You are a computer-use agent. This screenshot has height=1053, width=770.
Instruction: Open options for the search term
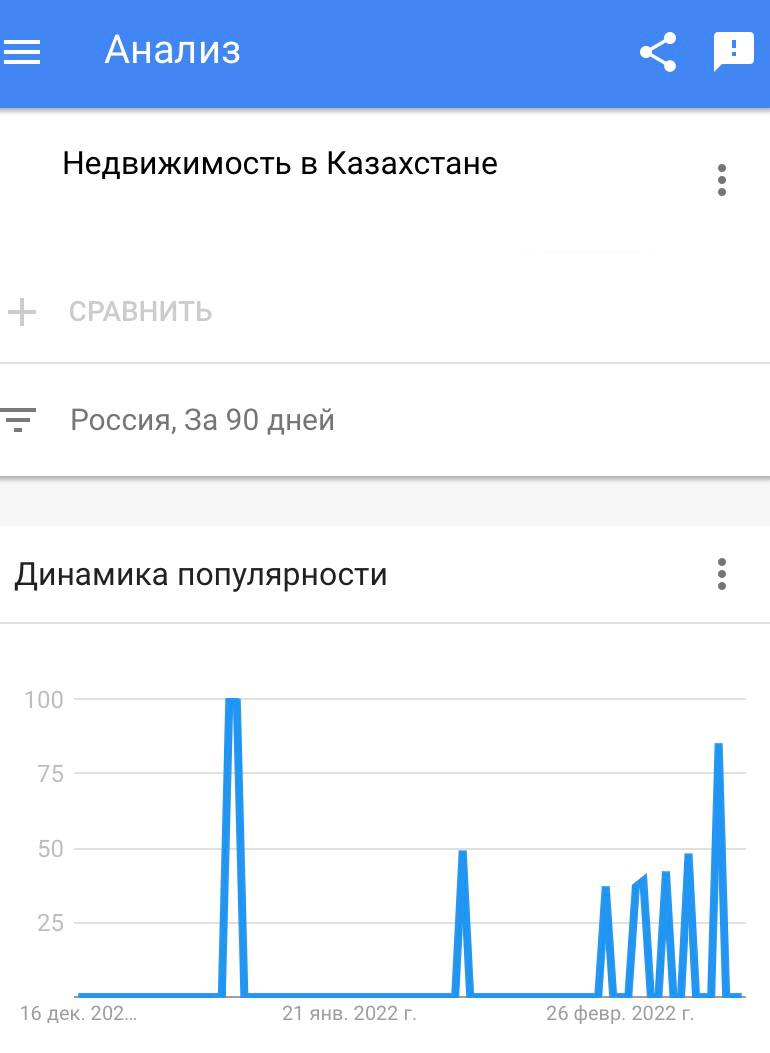722,180
